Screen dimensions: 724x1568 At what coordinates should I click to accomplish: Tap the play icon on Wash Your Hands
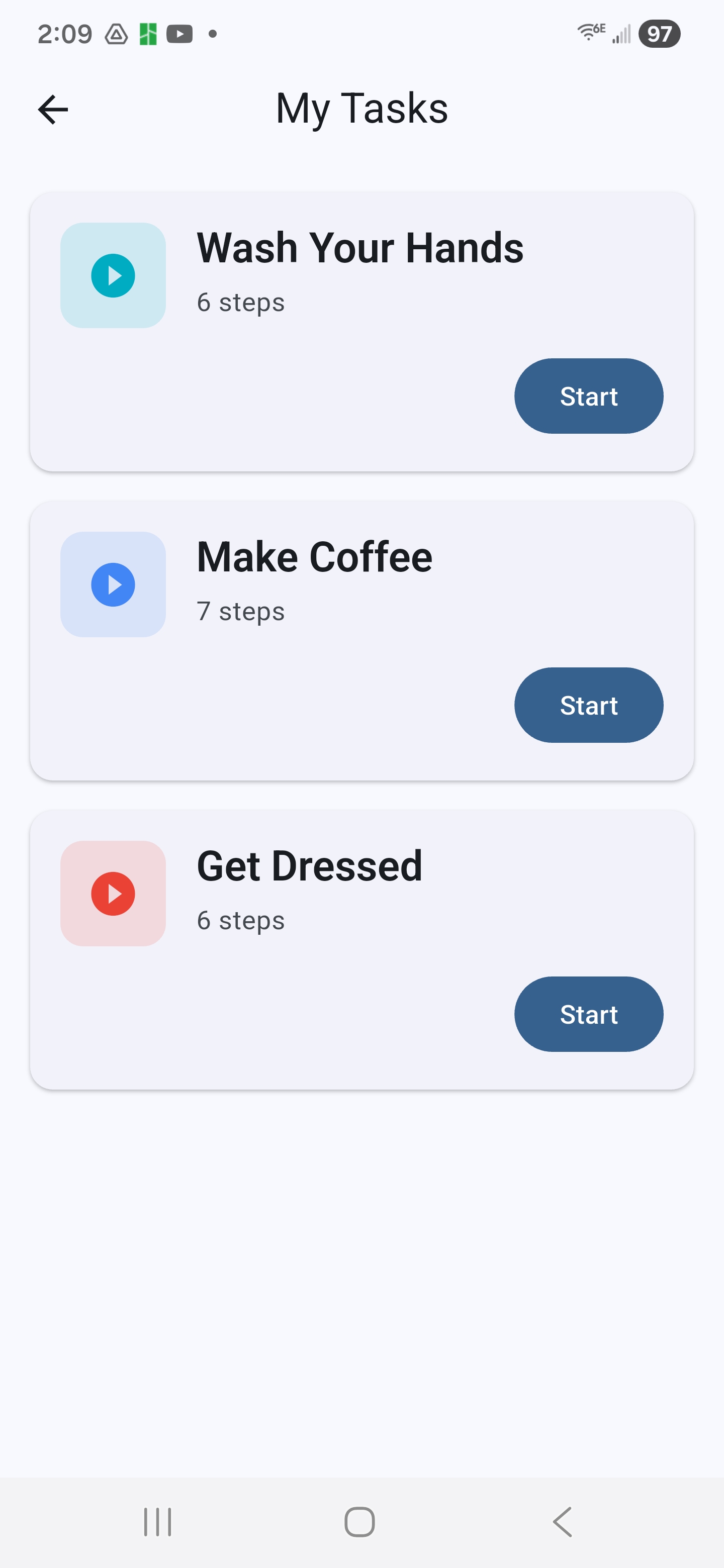pos(113,275)
